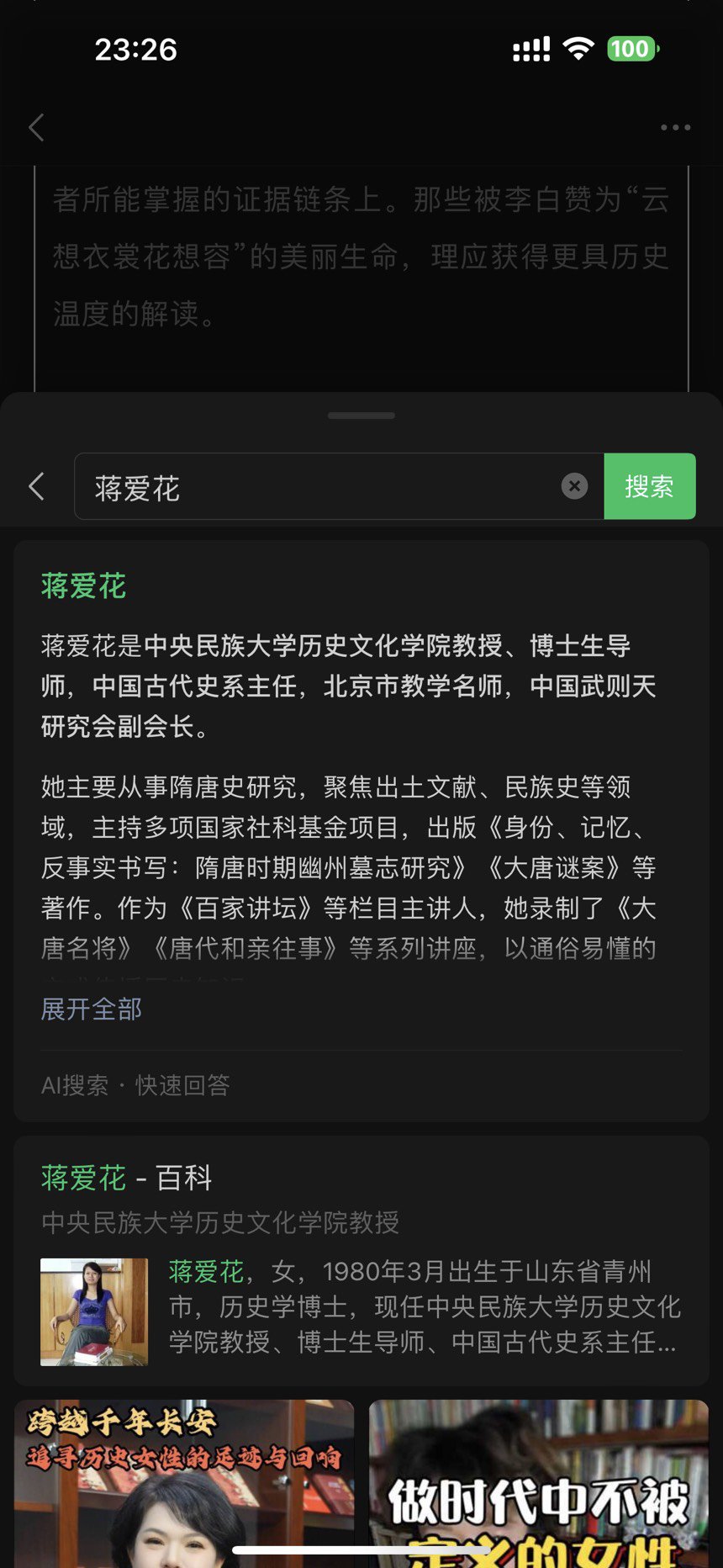
Task: Expand the full AI summary via 展开全部
Action: (x=91, y=1009)
